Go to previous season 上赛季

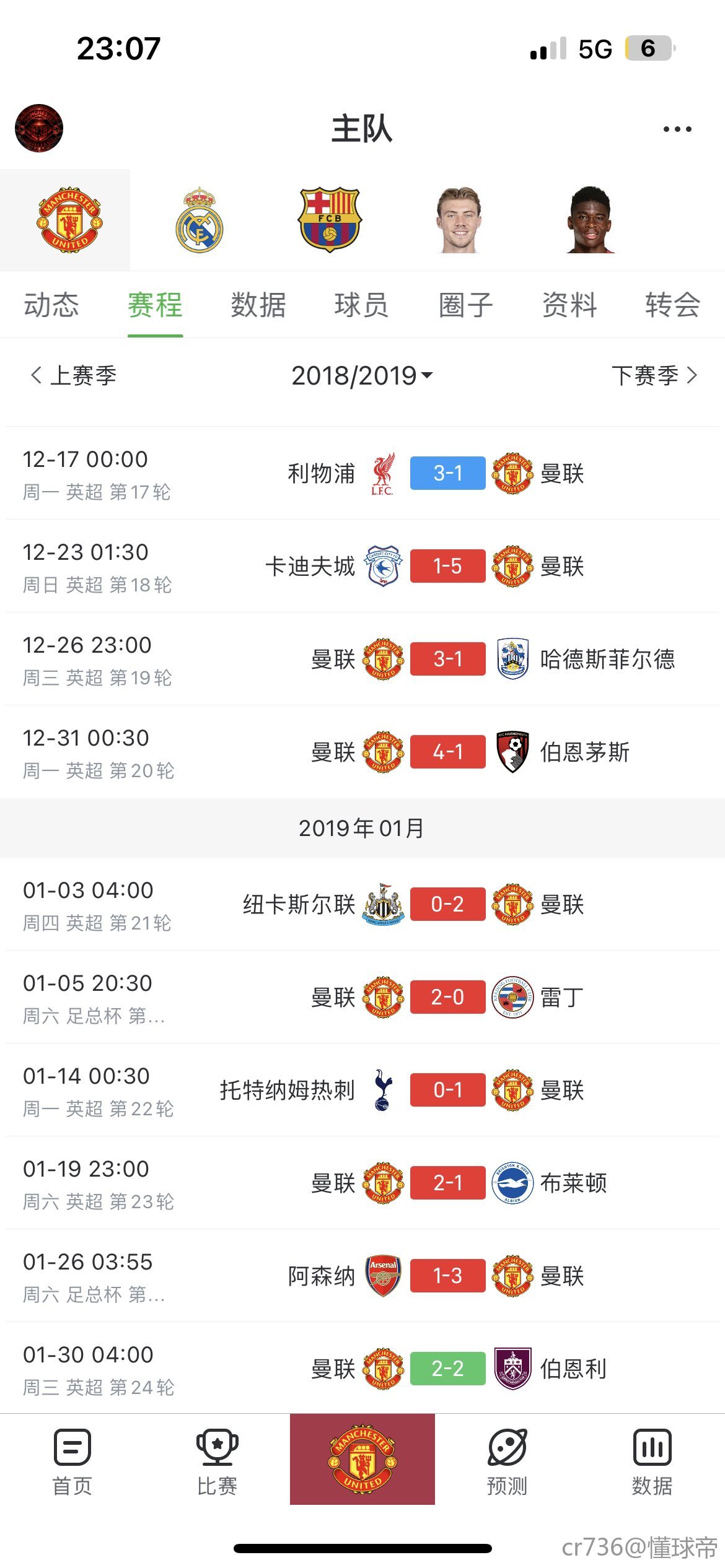tap(74, 375)
